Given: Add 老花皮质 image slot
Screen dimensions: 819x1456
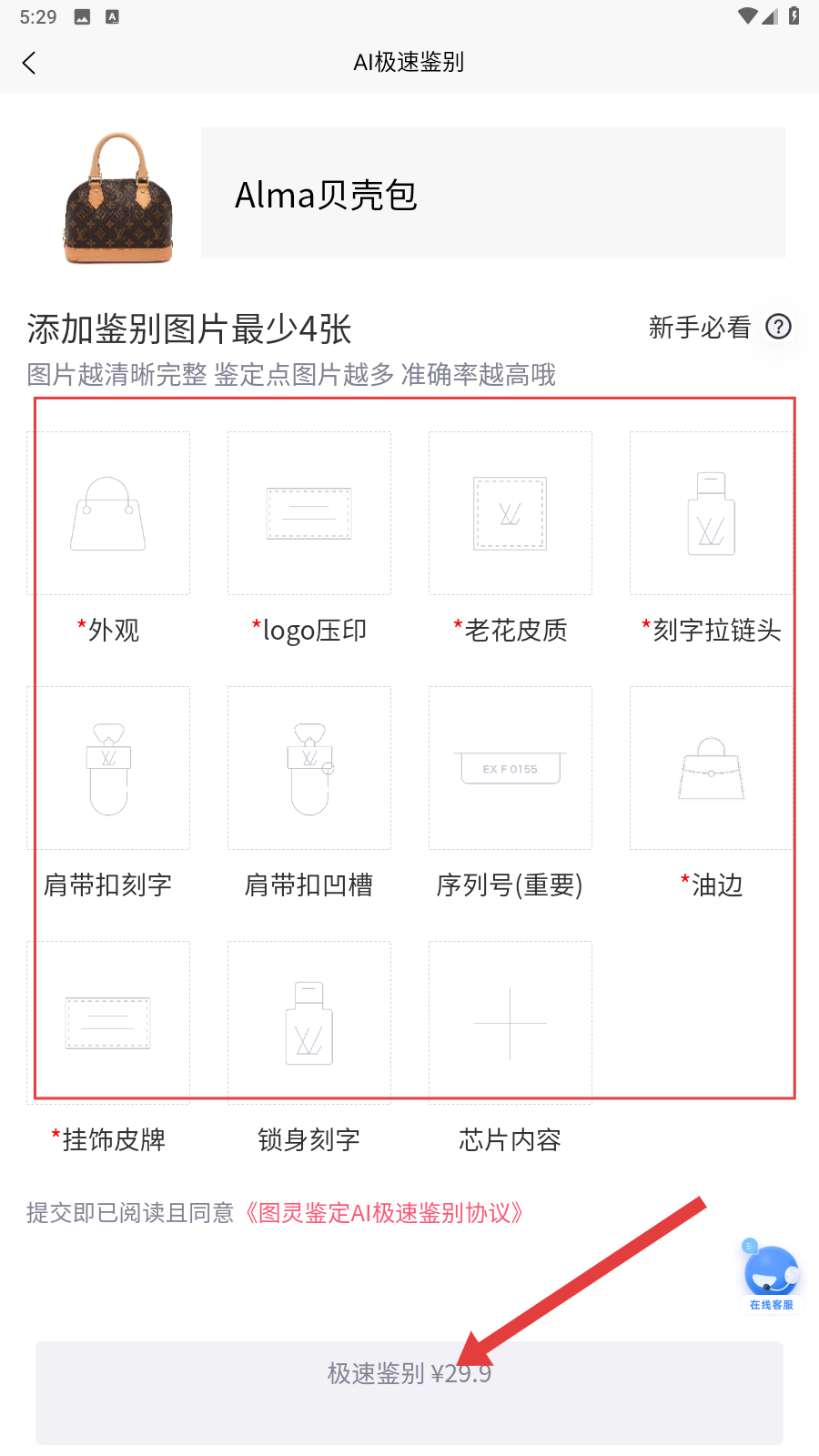Looking at the screenshot, I should coord(511,513).
